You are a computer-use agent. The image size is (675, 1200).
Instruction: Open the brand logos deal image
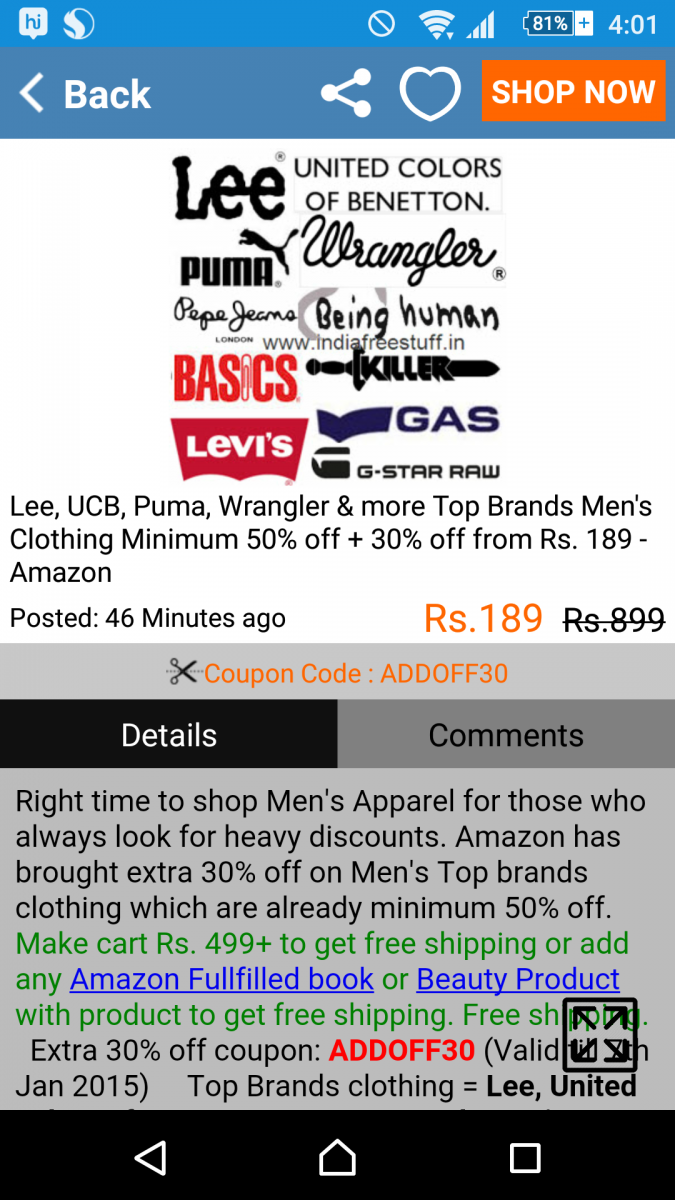[337, 315]
